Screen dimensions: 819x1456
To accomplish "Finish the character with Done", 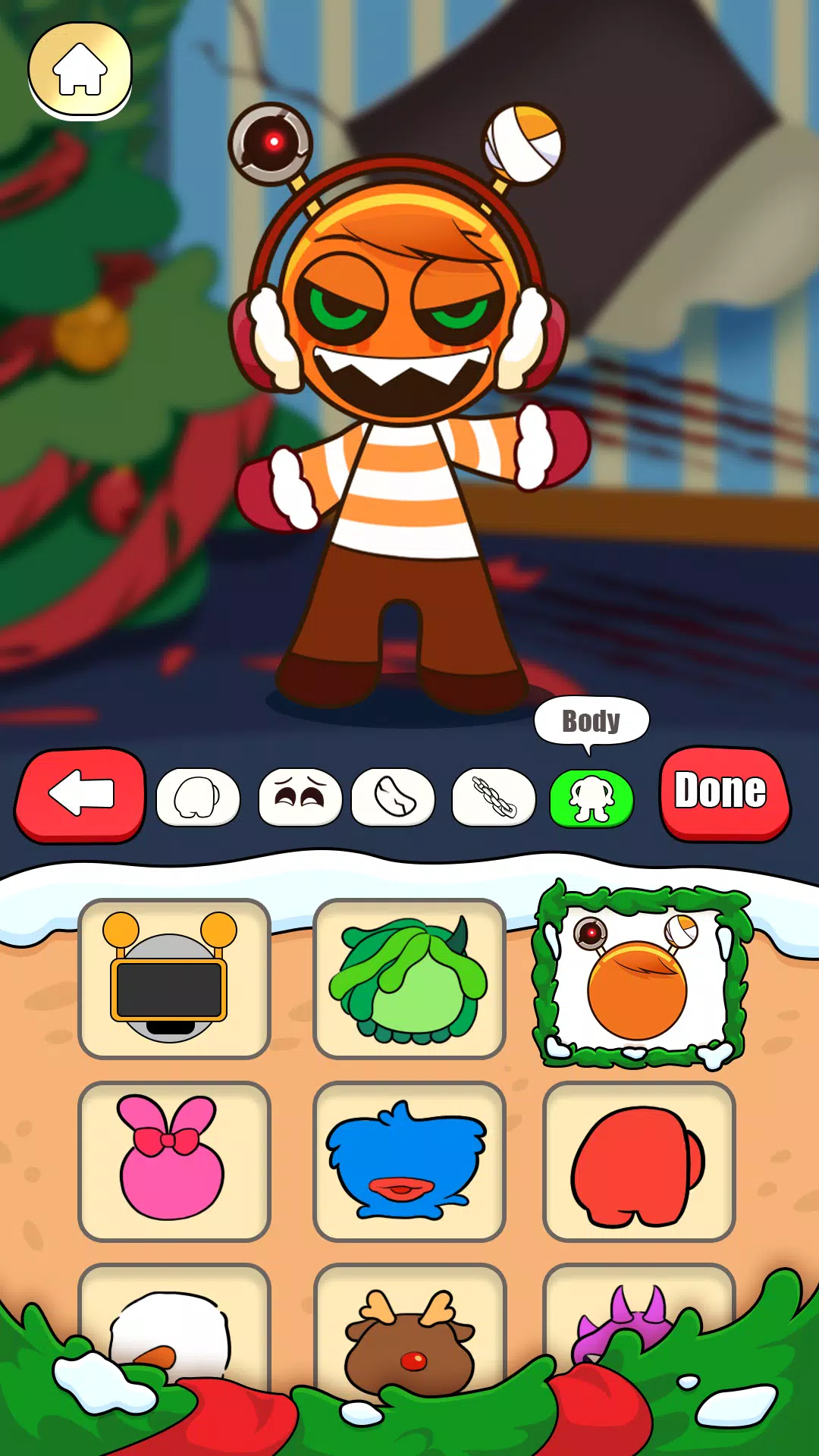I will (722, 793).
